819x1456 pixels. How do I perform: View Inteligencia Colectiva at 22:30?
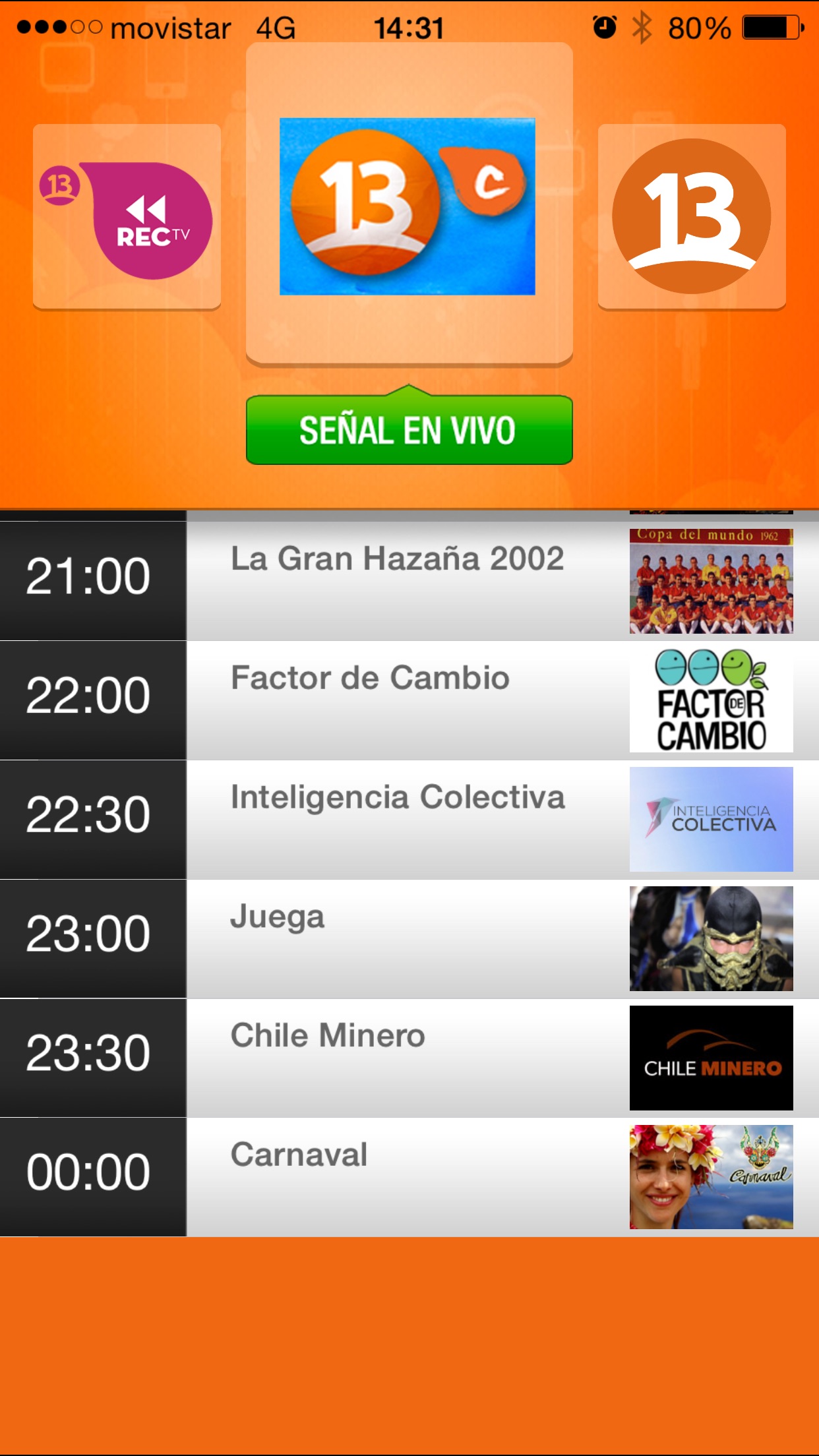(408, 819)
